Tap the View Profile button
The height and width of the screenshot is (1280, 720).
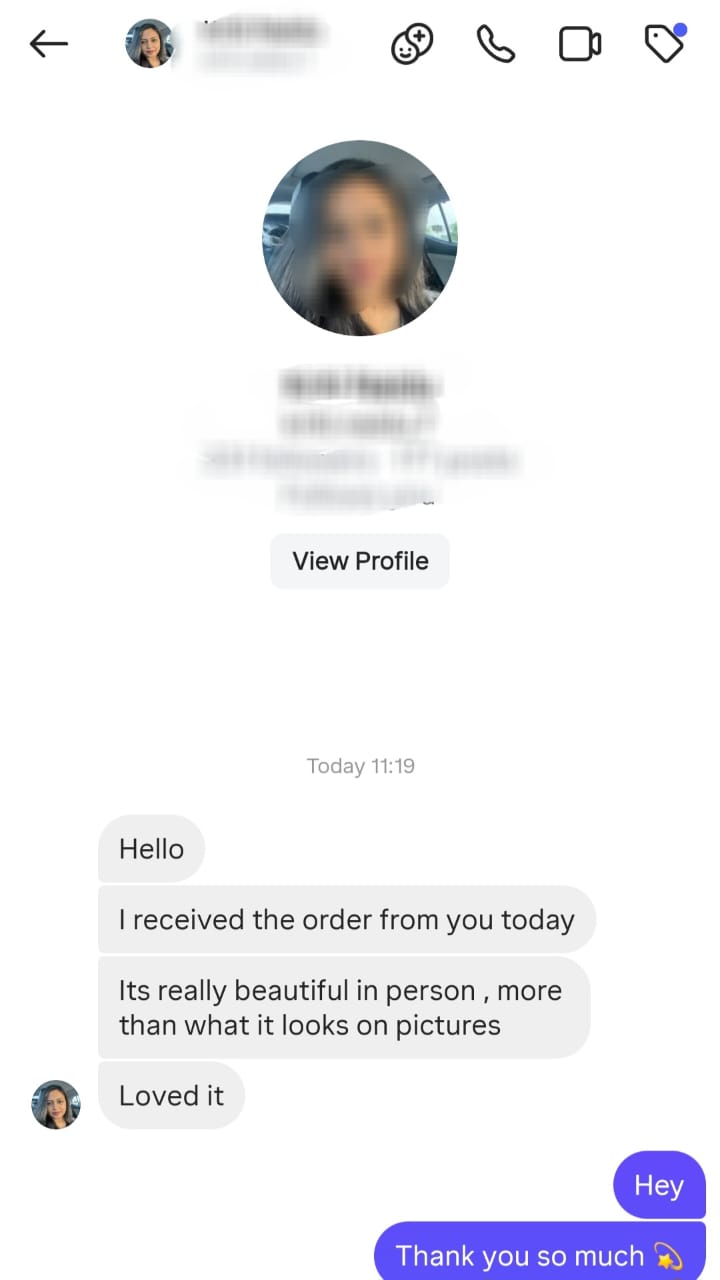pyautogui.click(x=360, y=561)
